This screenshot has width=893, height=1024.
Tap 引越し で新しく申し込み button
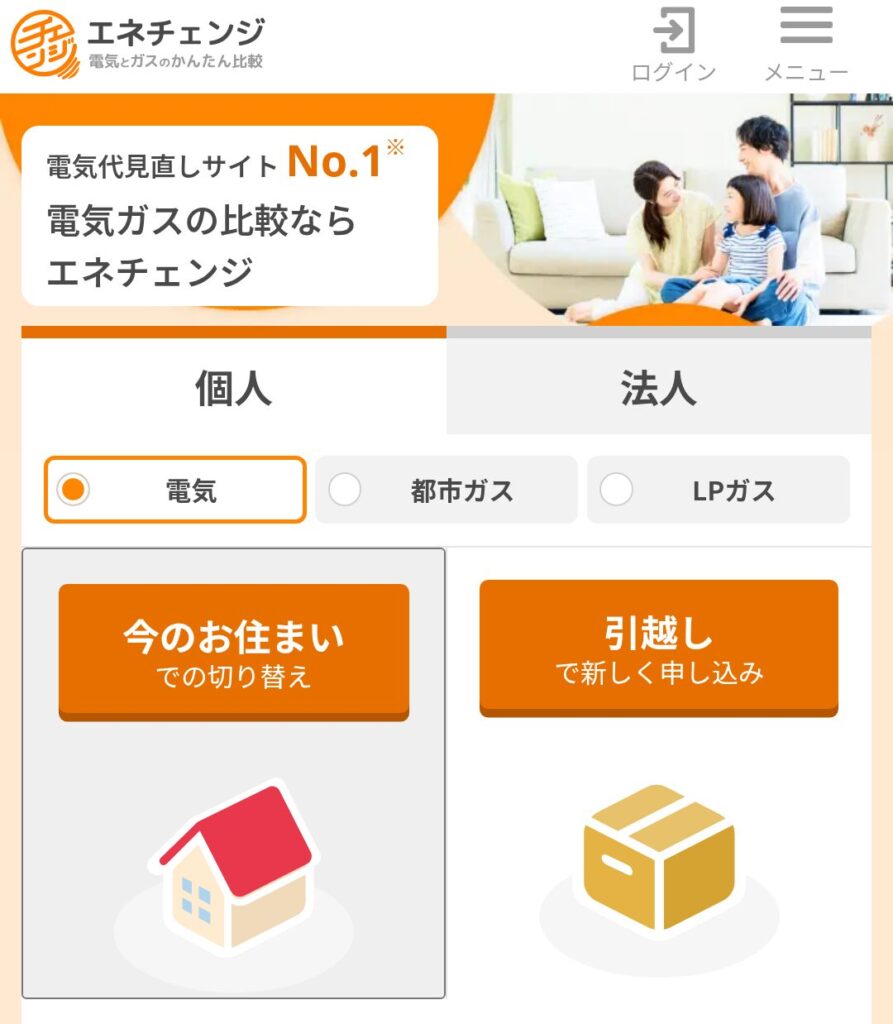(x=658, y=647)
